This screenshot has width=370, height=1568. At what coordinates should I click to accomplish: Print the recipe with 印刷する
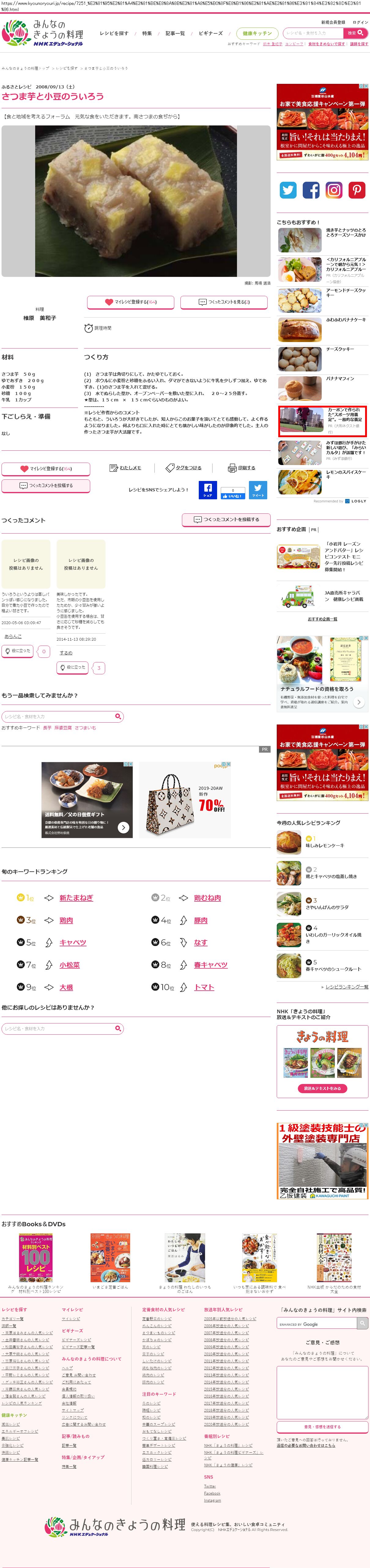(x=242, y=468)
